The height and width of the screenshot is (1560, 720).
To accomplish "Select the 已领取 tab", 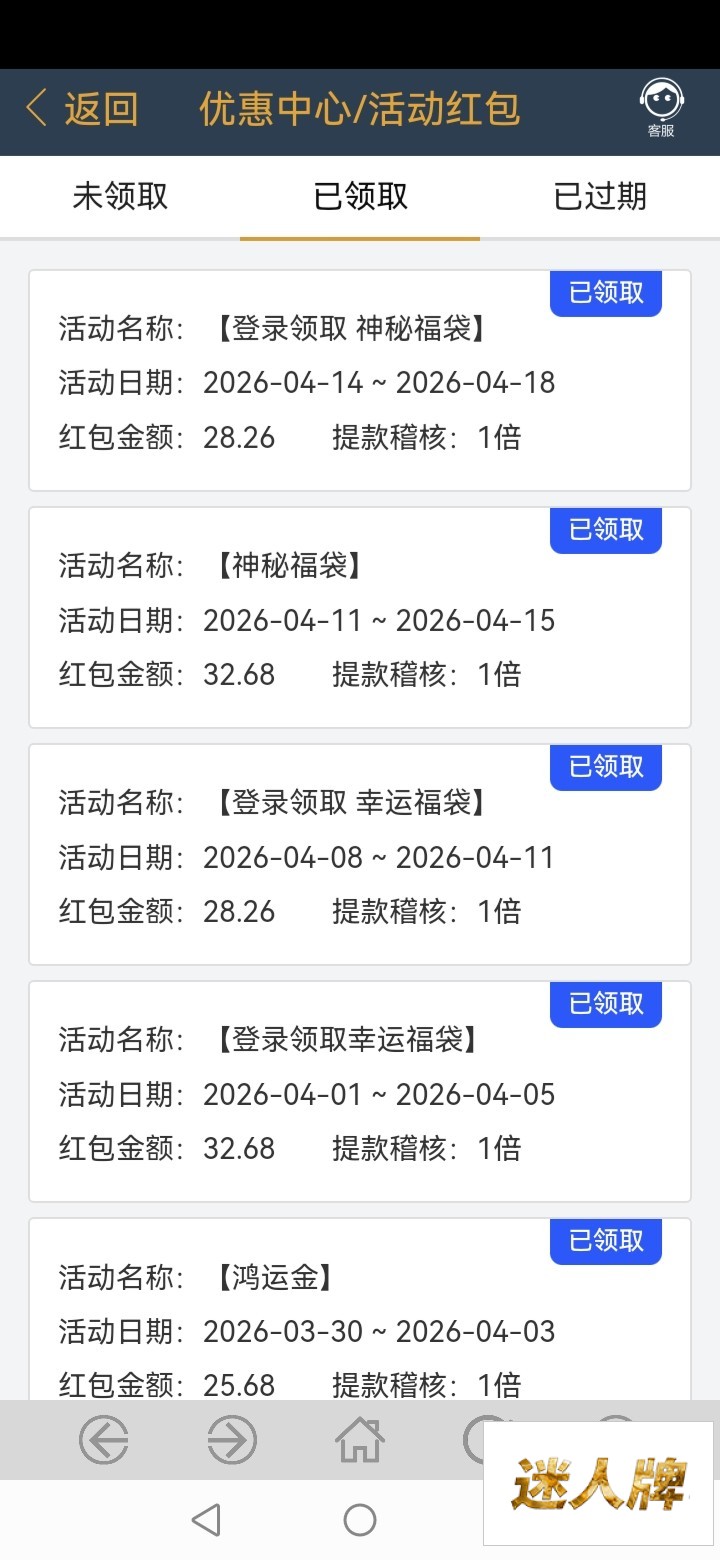I will pos(360,197).
